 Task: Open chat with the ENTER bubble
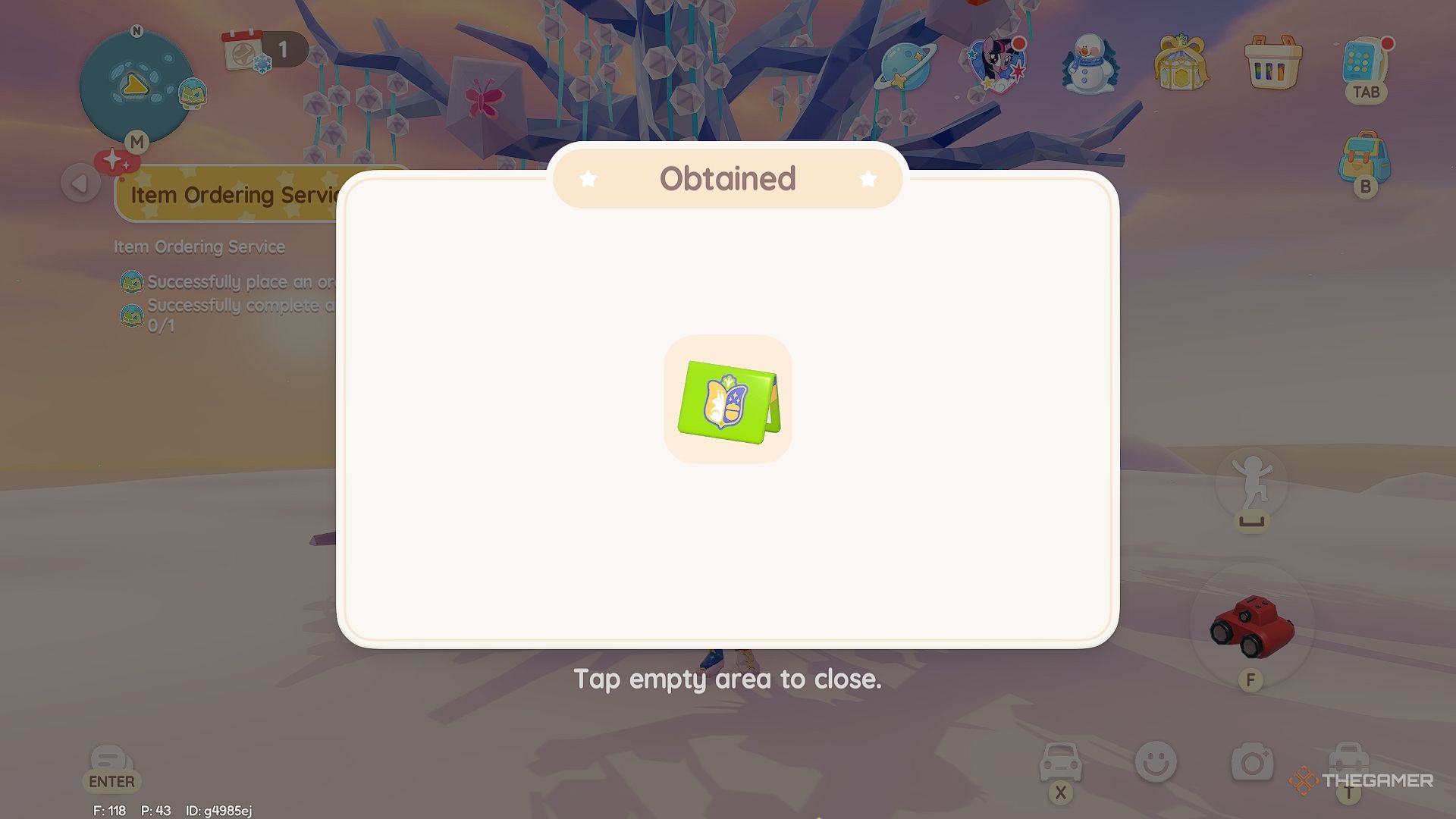point(111,762)
